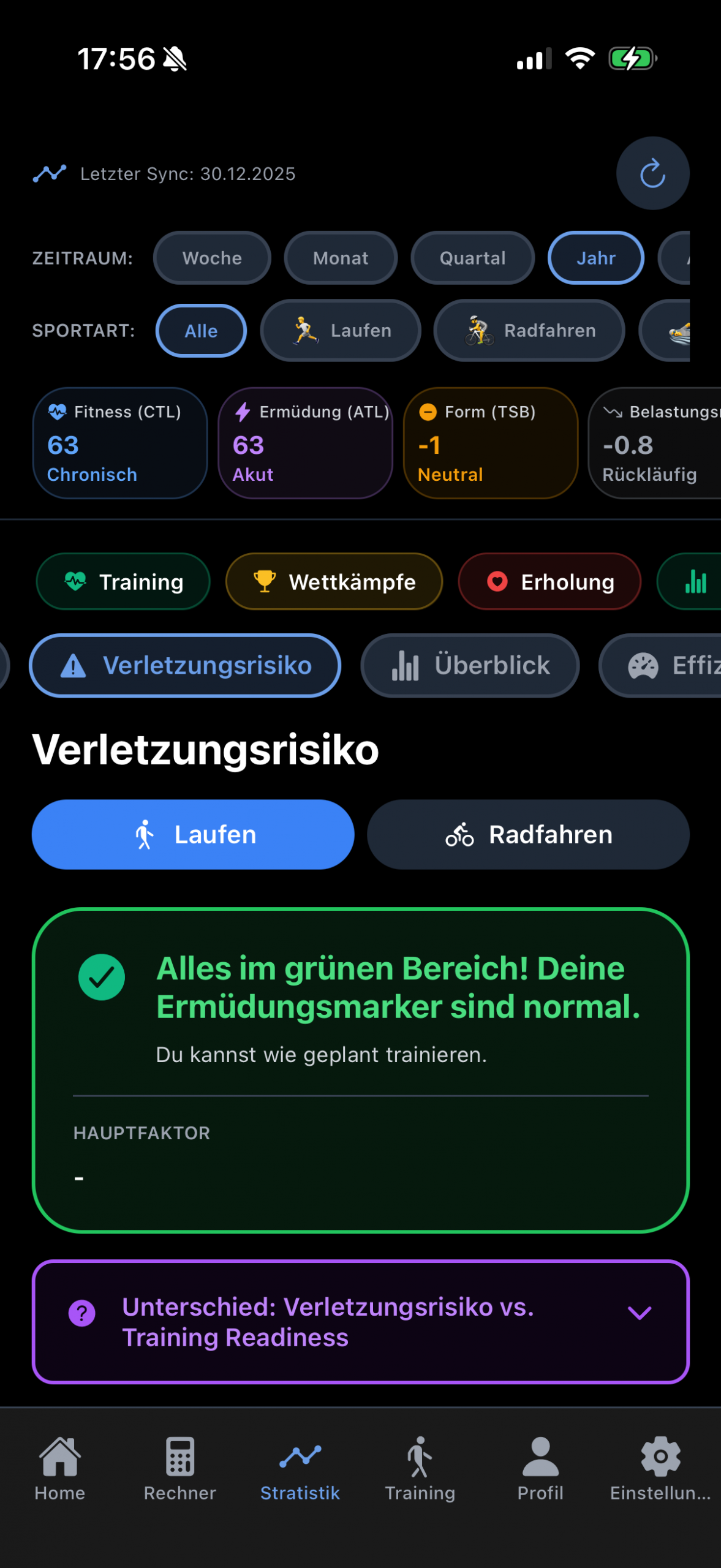The width and height of the screenshot is (721, 1568).
Task: Switch to the Wettkämpfe category
Action: pos(334,581)
